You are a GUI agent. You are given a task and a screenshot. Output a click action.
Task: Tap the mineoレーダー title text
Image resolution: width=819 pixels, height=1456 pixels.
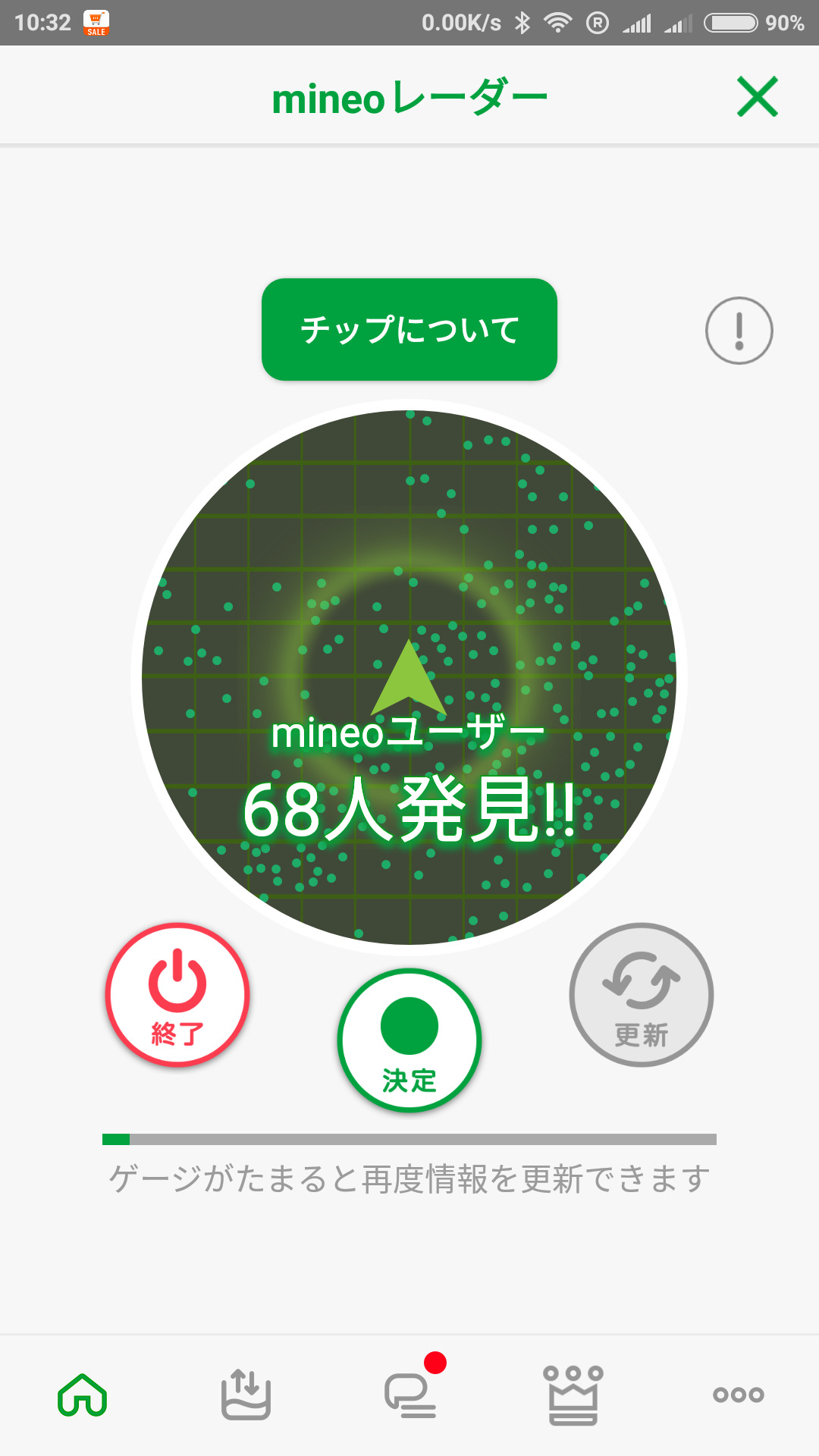click(409, 96)
